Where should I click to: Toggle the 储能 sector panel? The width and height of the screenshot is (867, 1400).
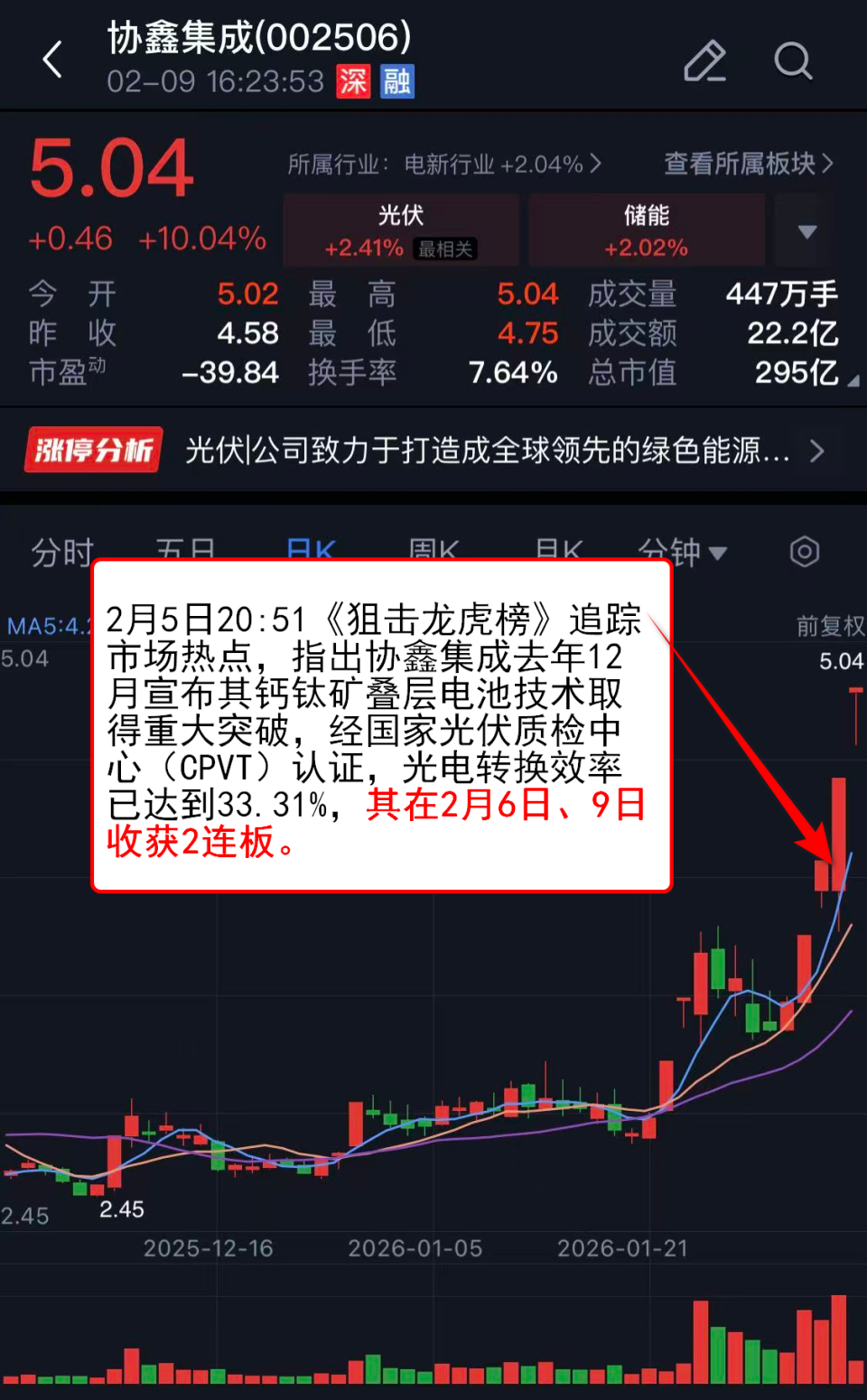tap(647, 229)
